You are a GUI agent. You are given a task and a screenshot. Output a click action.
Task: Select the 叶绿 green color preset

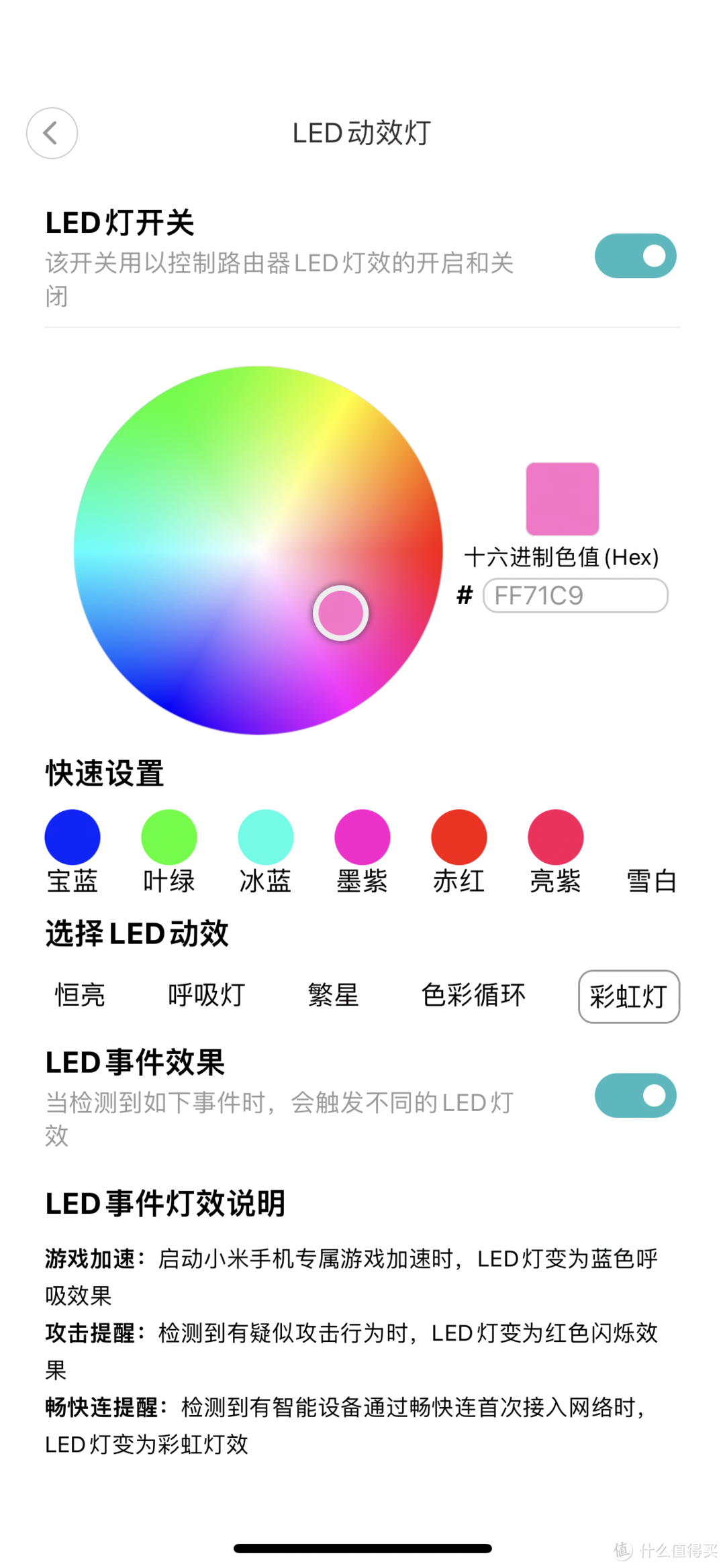[168, 837]
